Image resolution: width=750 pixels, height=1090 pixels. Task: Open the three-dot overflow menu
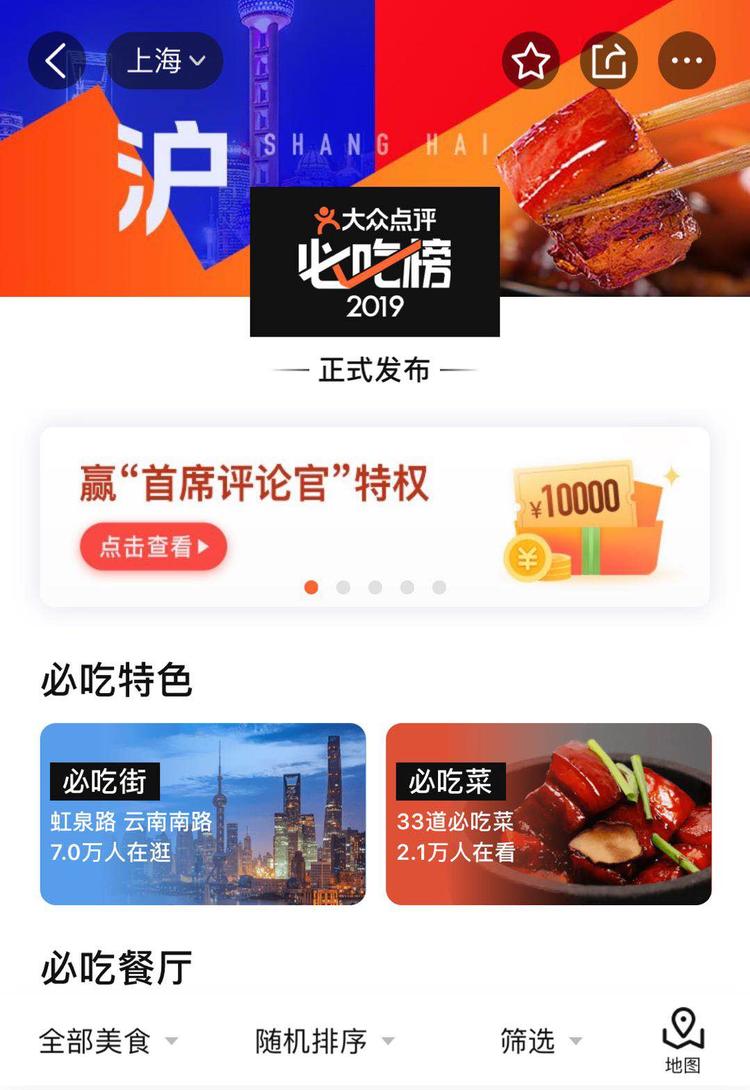click(x=687, y=62)
